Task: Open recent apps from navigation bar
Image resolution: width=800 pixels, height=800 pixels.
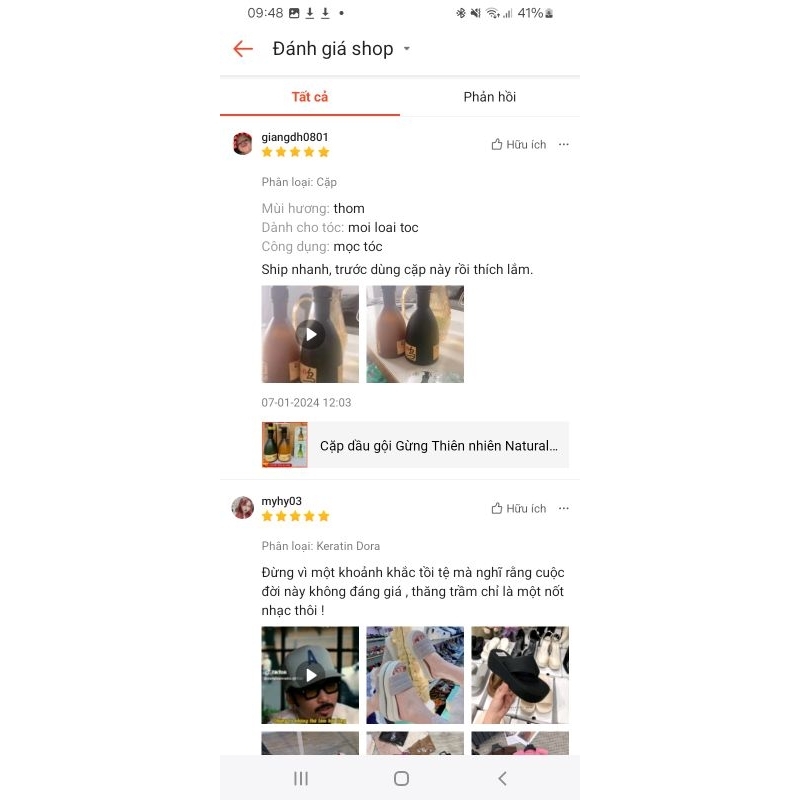Action: [x=301, y=778]
